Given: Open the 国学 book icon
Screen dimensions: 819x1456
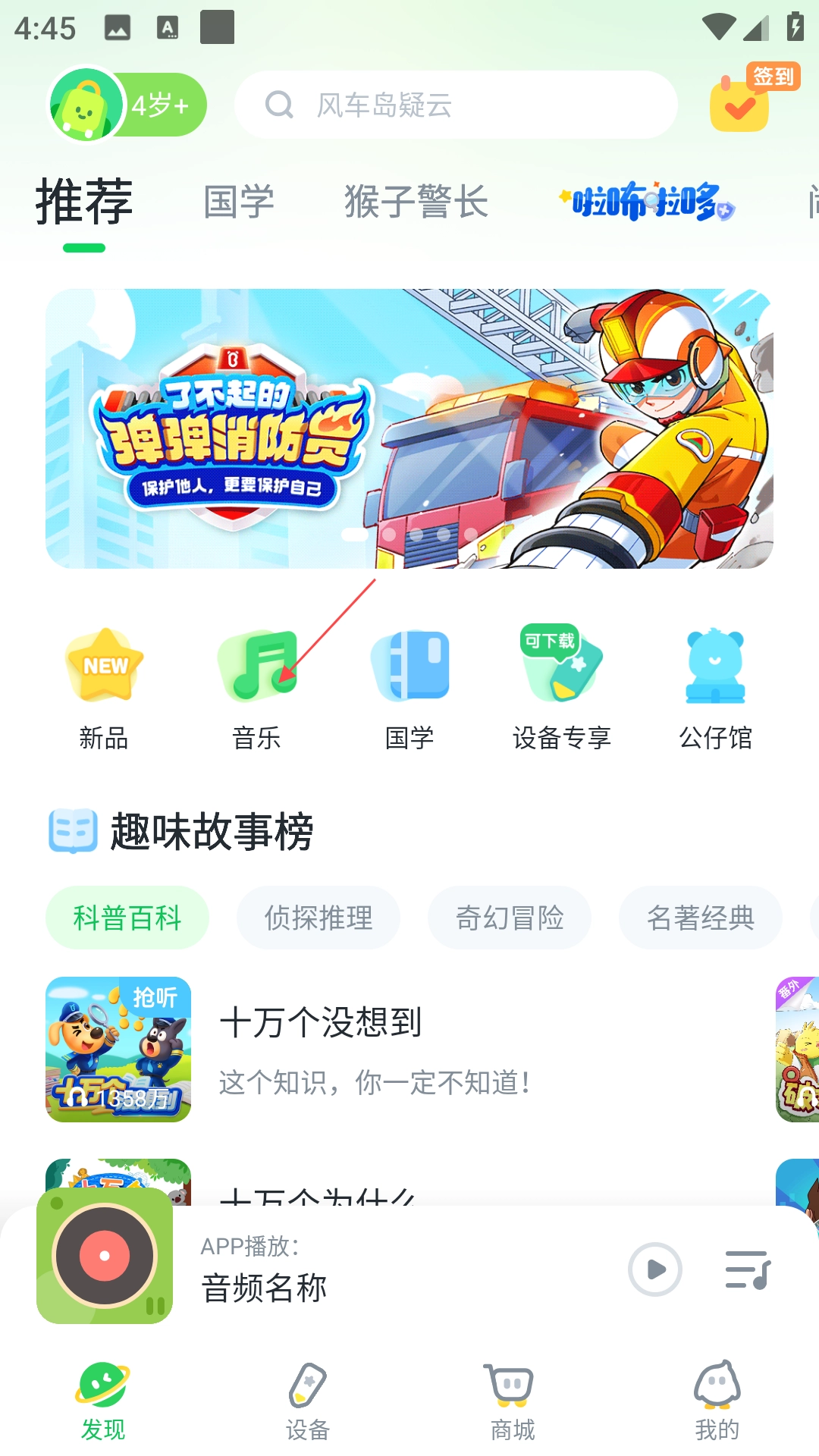Looking at the screenshot, I should pyautogui.click(x=409, y=666).
